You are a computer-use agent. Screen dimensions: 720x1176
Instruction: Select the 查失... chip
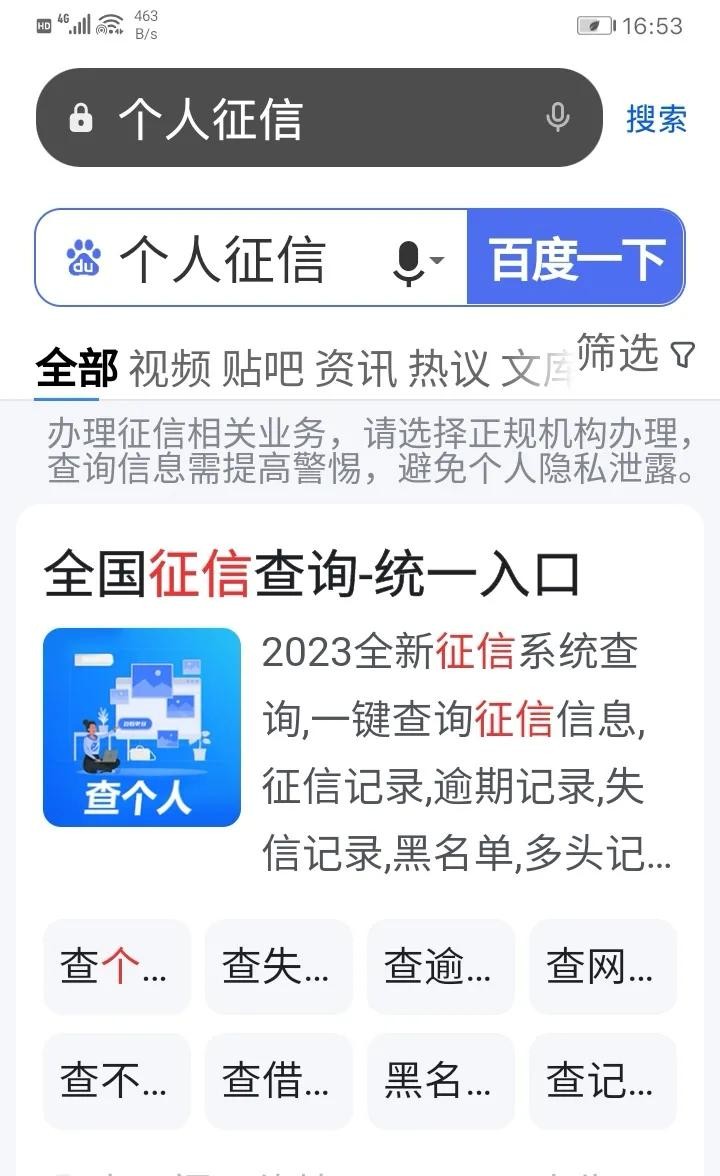278,967
